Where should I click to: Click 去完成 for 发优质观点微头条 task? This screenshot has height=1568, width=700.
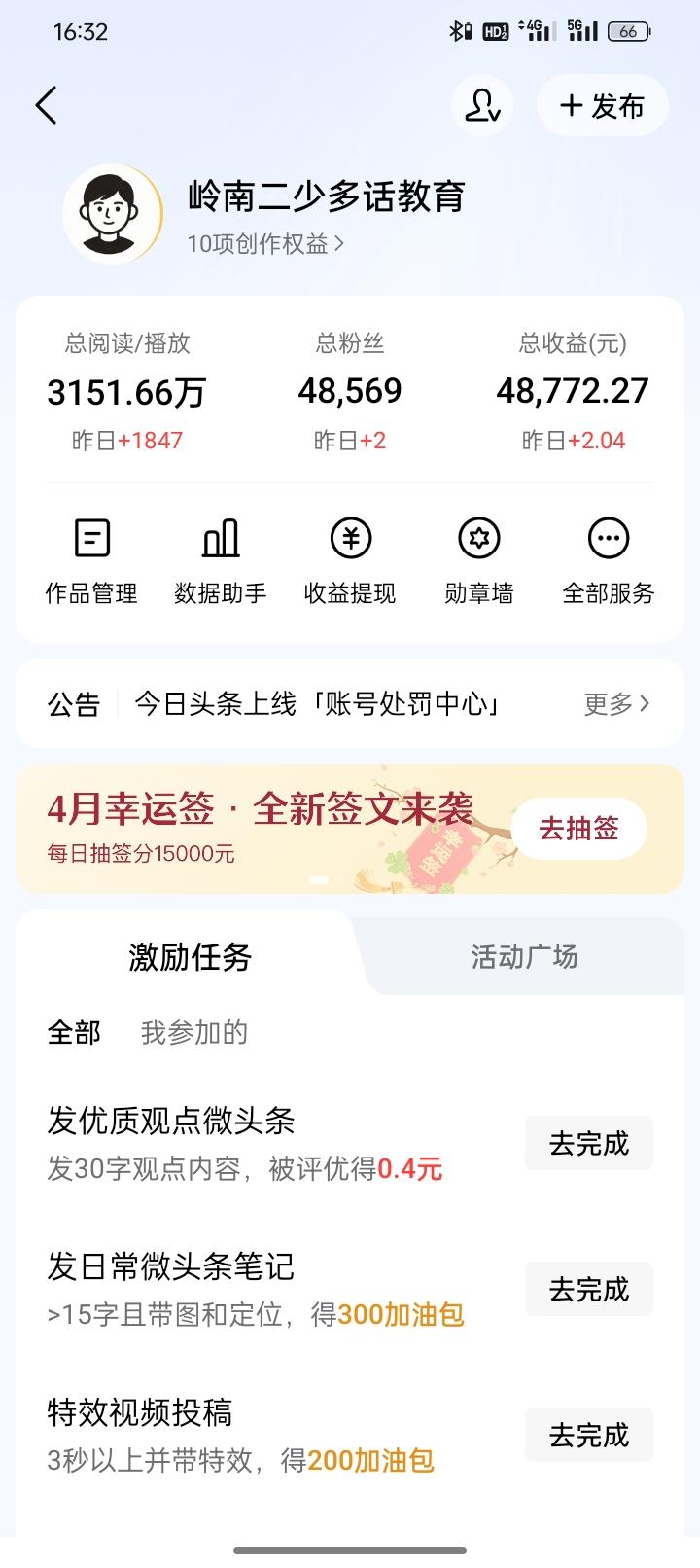(588, 1143)
